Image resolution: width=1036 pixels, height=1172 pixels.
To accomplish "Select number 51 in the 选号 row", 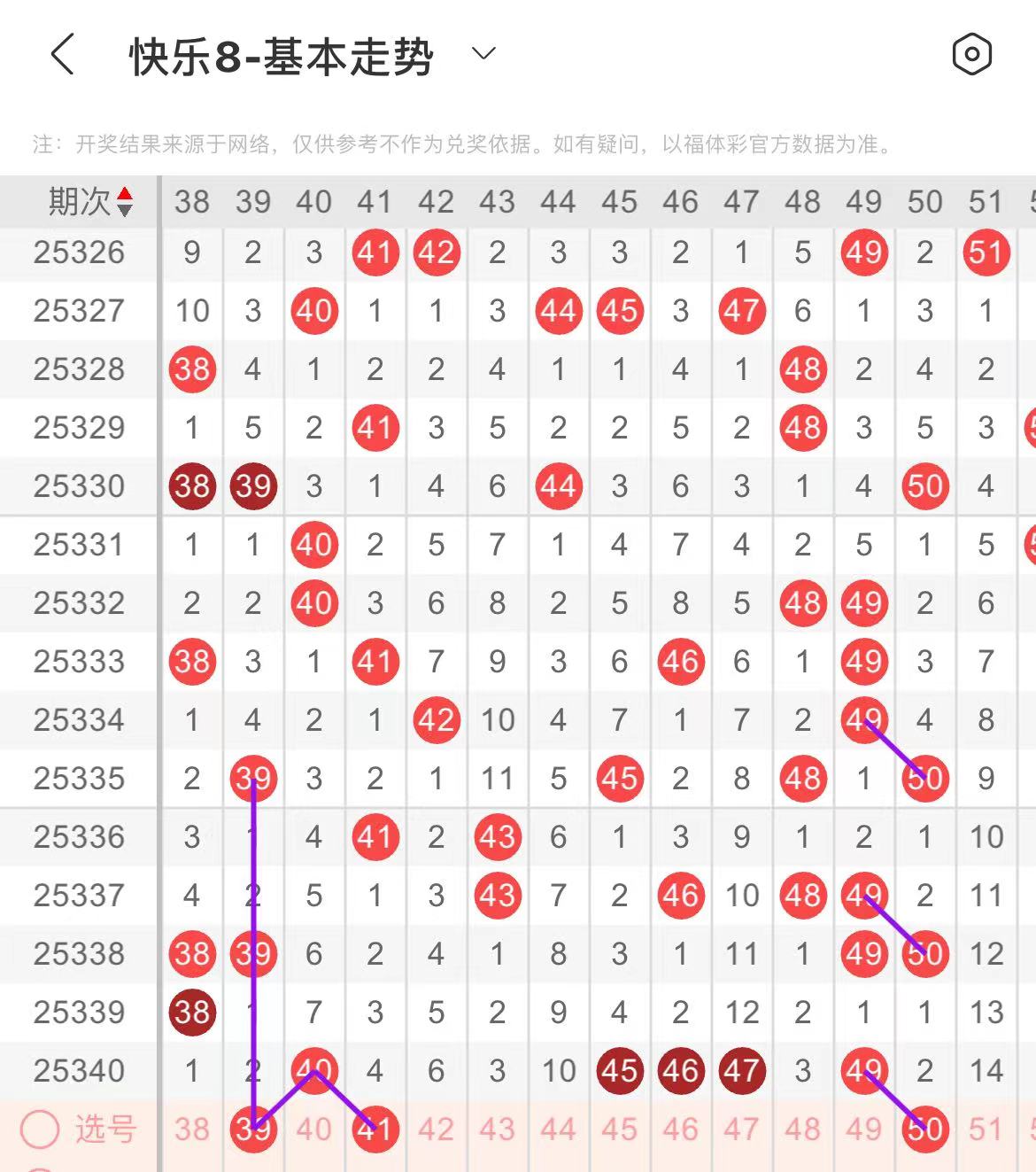I will (986, 1129).
